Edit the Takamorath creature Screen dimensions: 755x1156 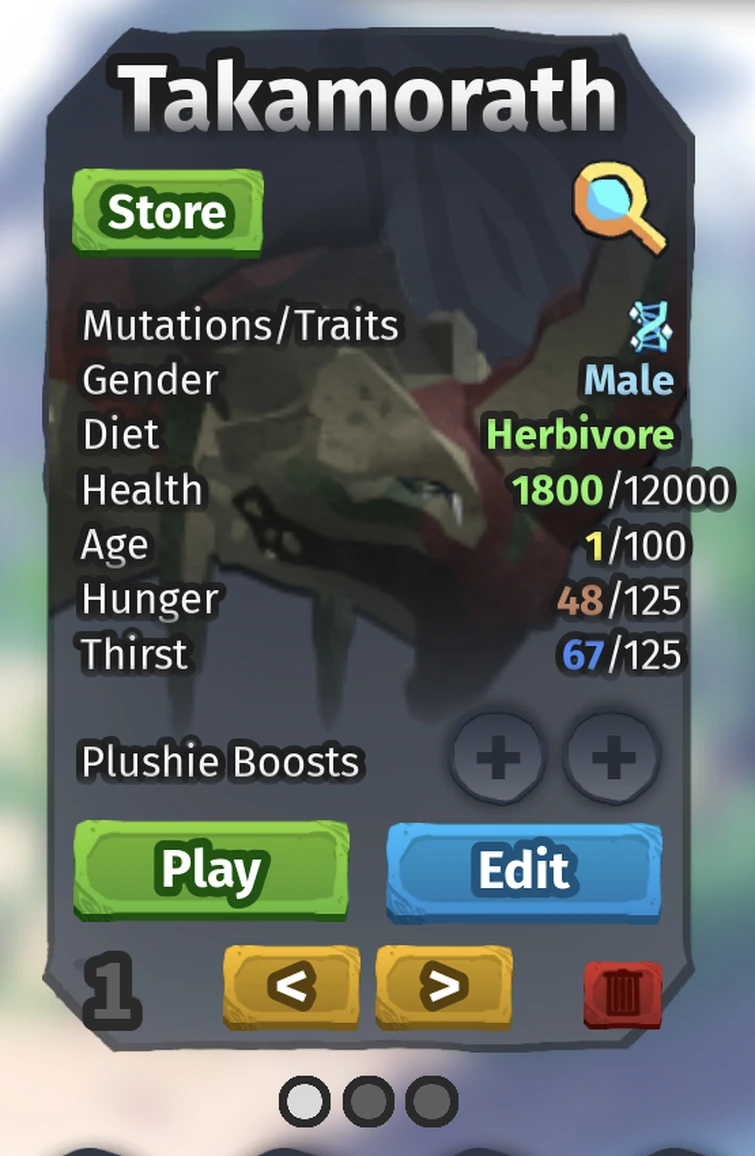tap(523, 870)
